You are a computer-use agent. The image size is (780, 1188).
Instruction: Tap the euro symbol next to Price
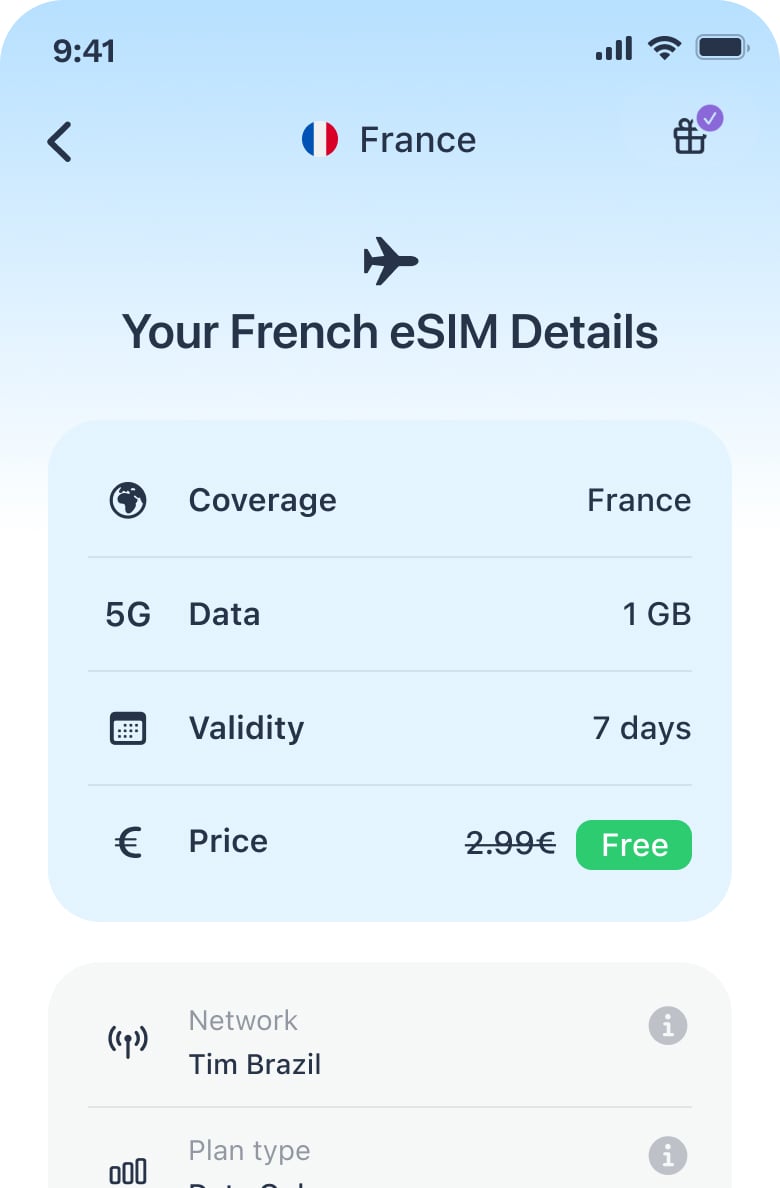pos(126,842)
